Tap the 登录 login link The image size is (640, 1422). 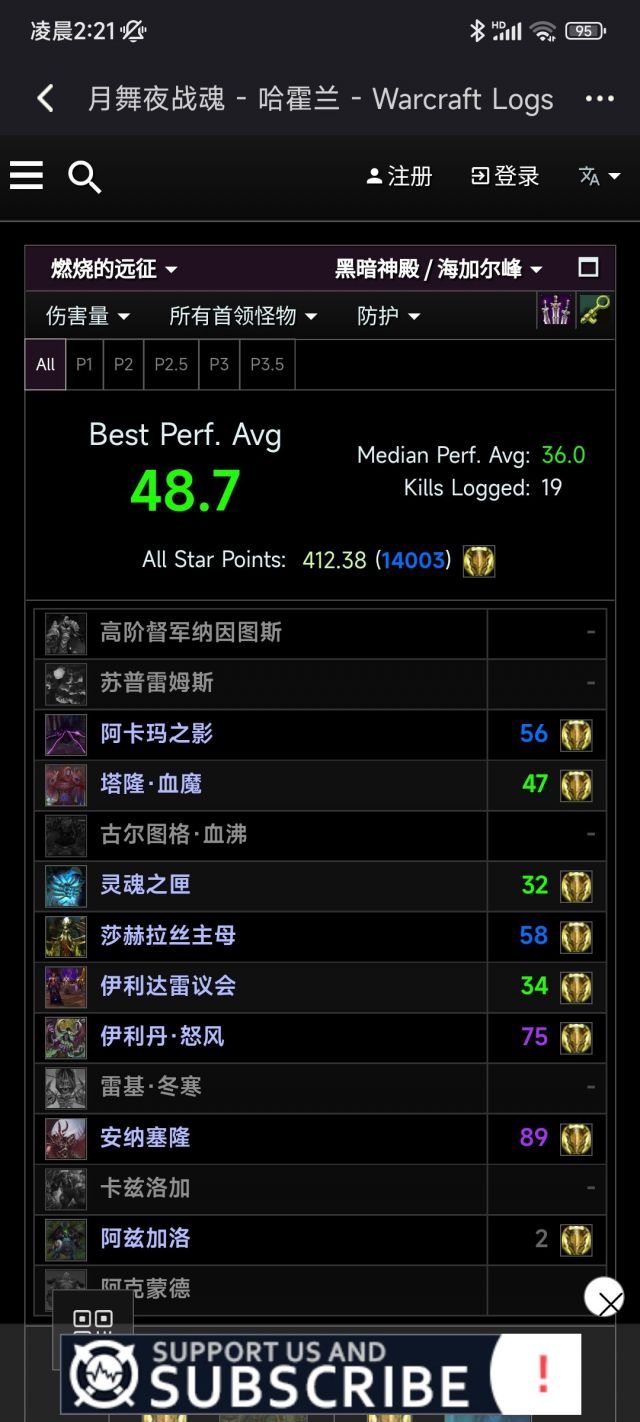(x=505, y=176)
